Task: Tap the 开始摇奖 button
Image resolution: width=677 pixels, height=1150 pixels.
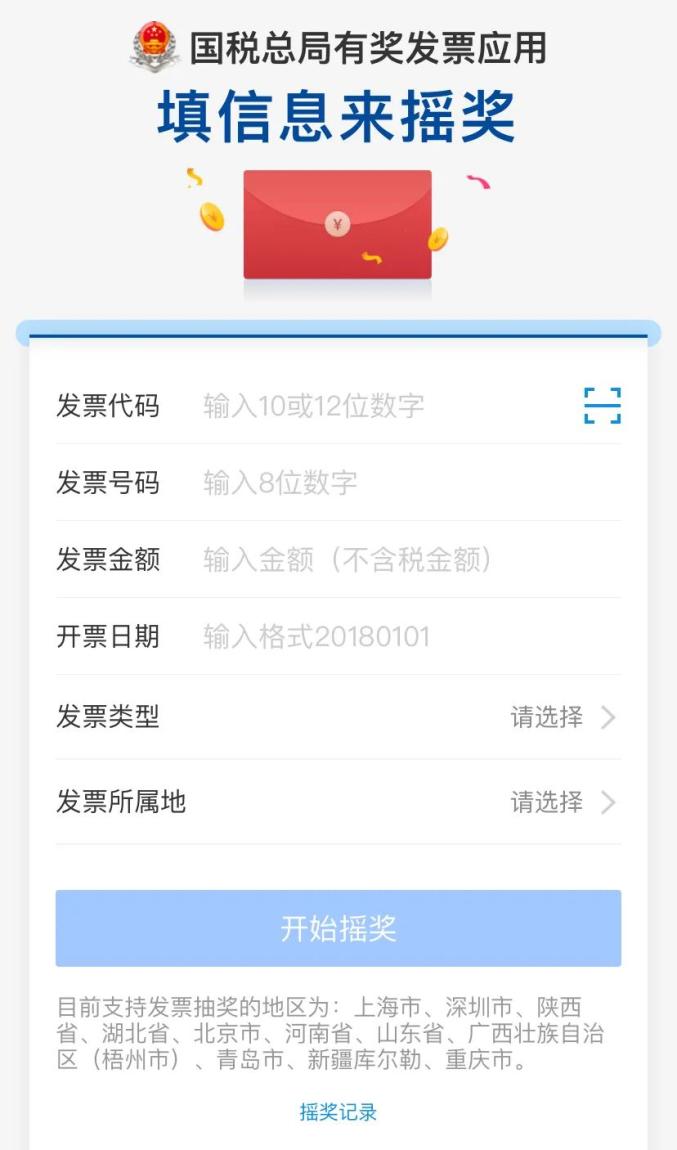Action: pyautogui.click(x=338, y=928)
